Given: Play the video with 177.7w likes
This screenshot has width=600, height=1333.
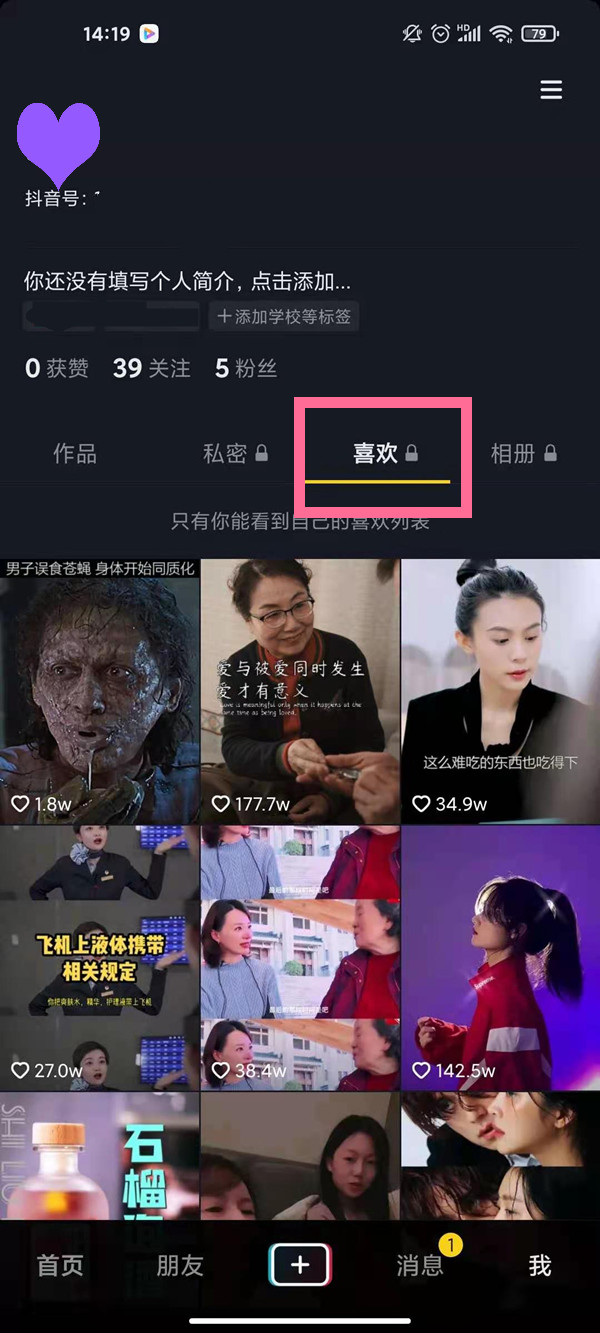Looking at the screenshot, I should pyautogui.click(x=300, y=690).
